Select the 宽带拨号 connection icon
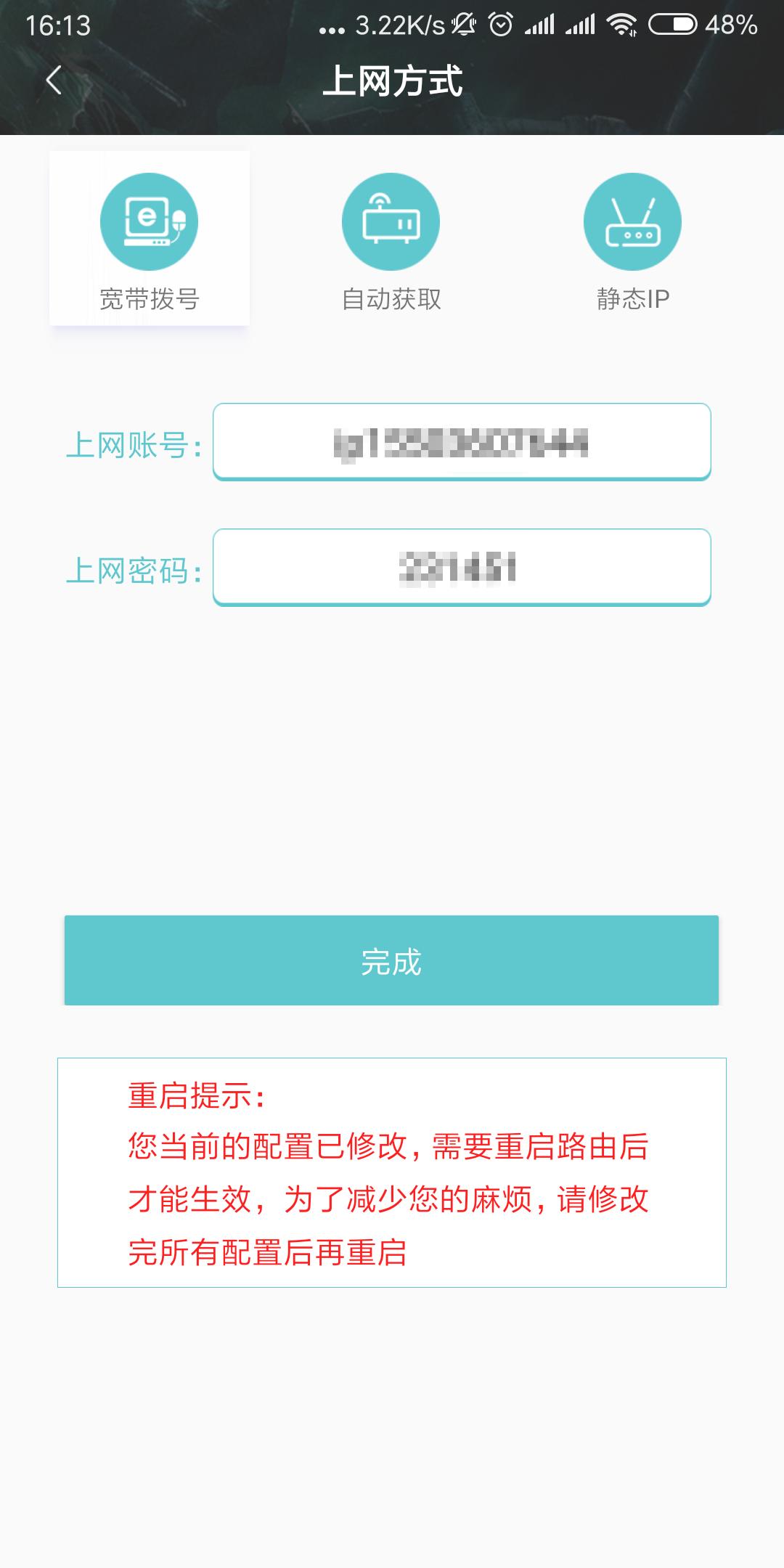Screen dimensions: 784x1568 pos(148,221)
